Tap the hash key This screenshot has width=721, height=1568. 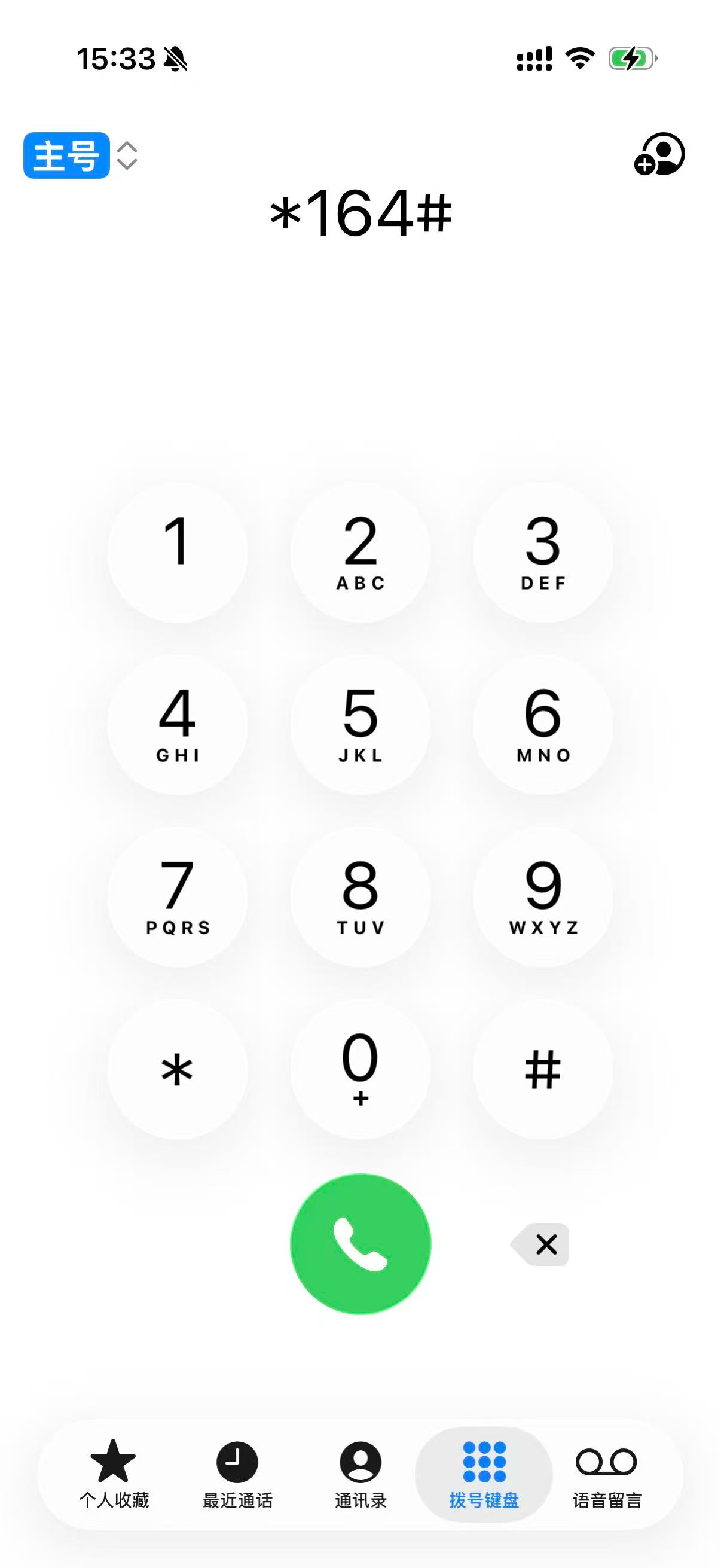[x=543, y=1069]
